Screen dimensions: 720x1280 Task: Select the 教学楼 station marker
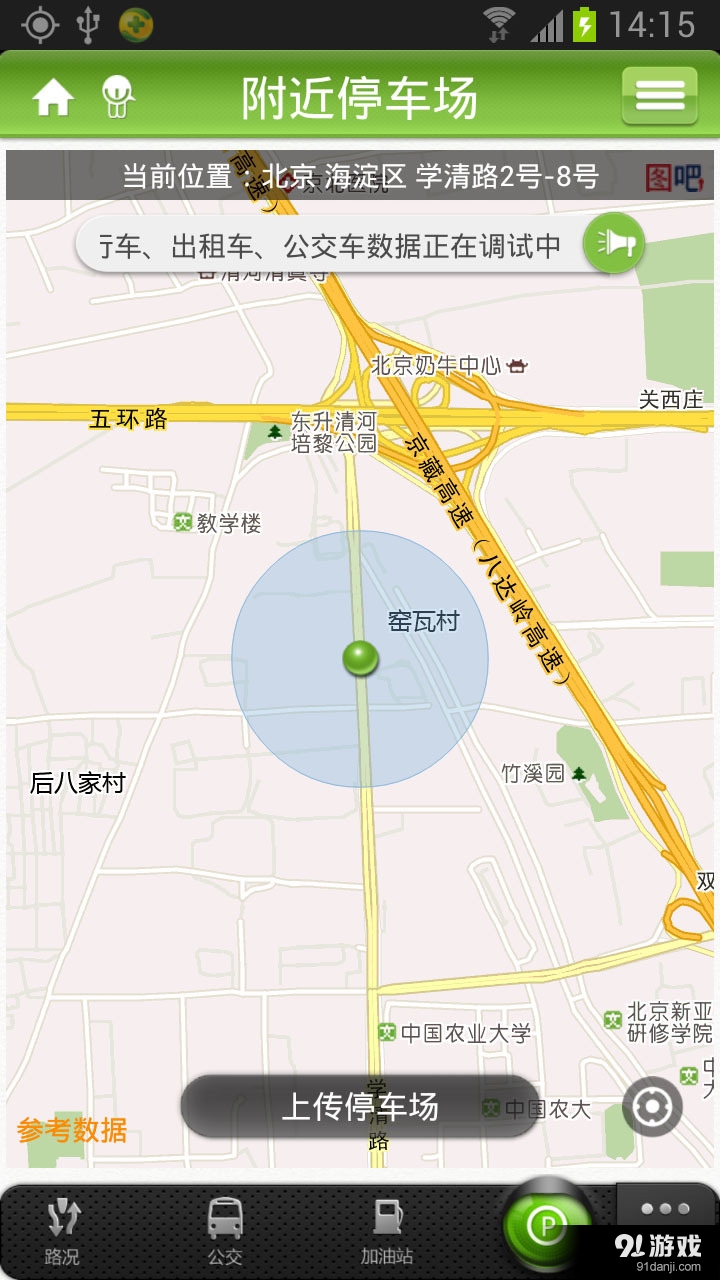pos(184,521)
